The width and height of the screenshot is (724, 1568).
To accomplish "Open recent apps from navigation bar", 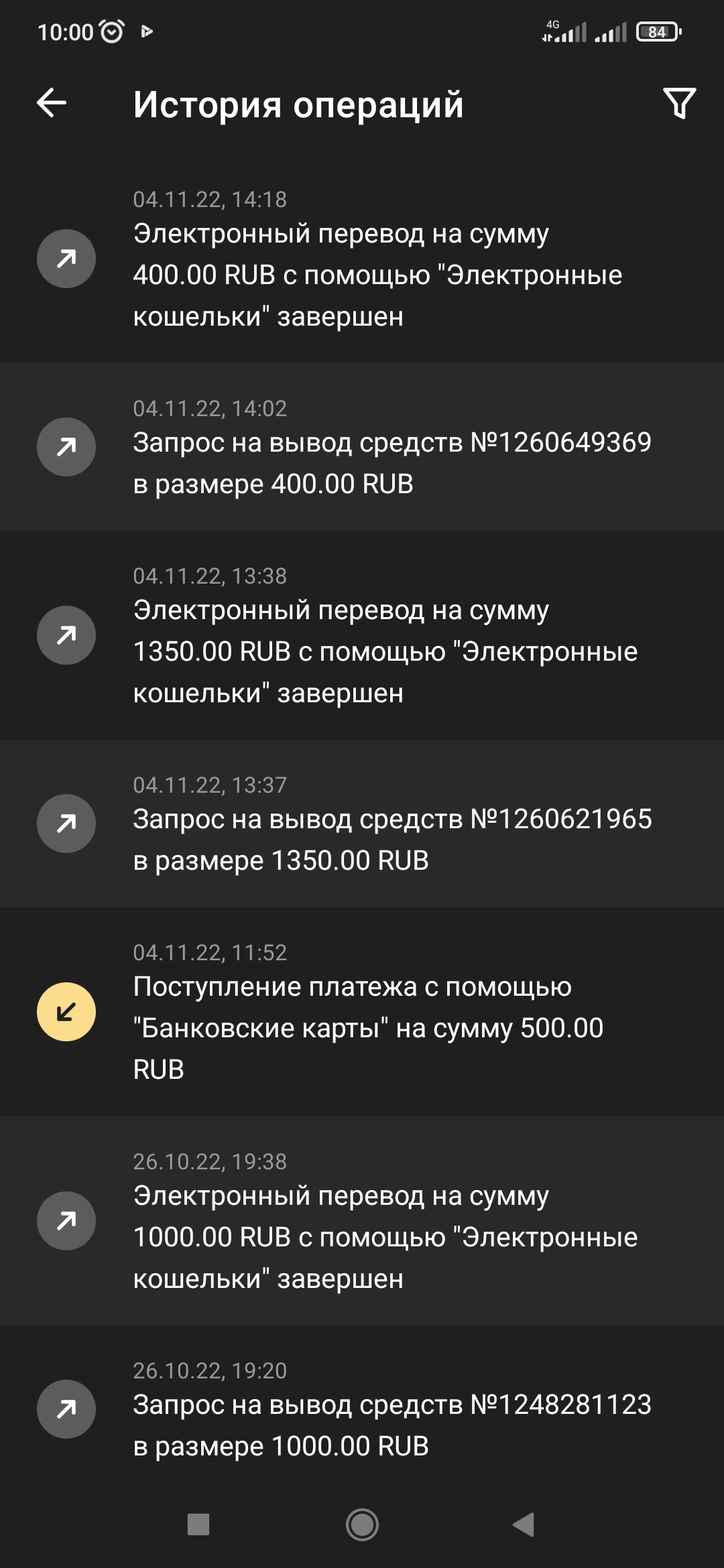I will pos(198,1524).
